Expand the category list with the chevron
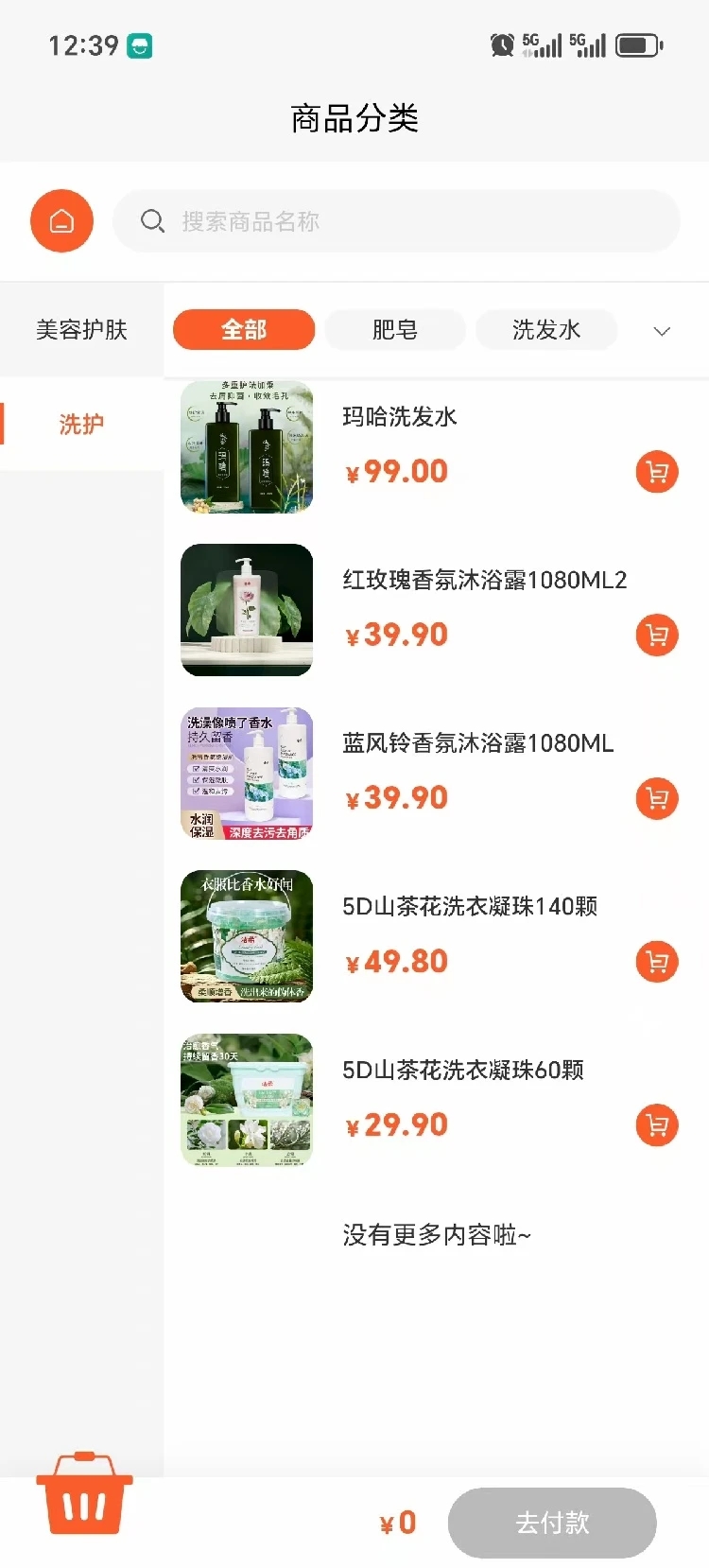This screenshot has height=1568, width=709. 661,331
